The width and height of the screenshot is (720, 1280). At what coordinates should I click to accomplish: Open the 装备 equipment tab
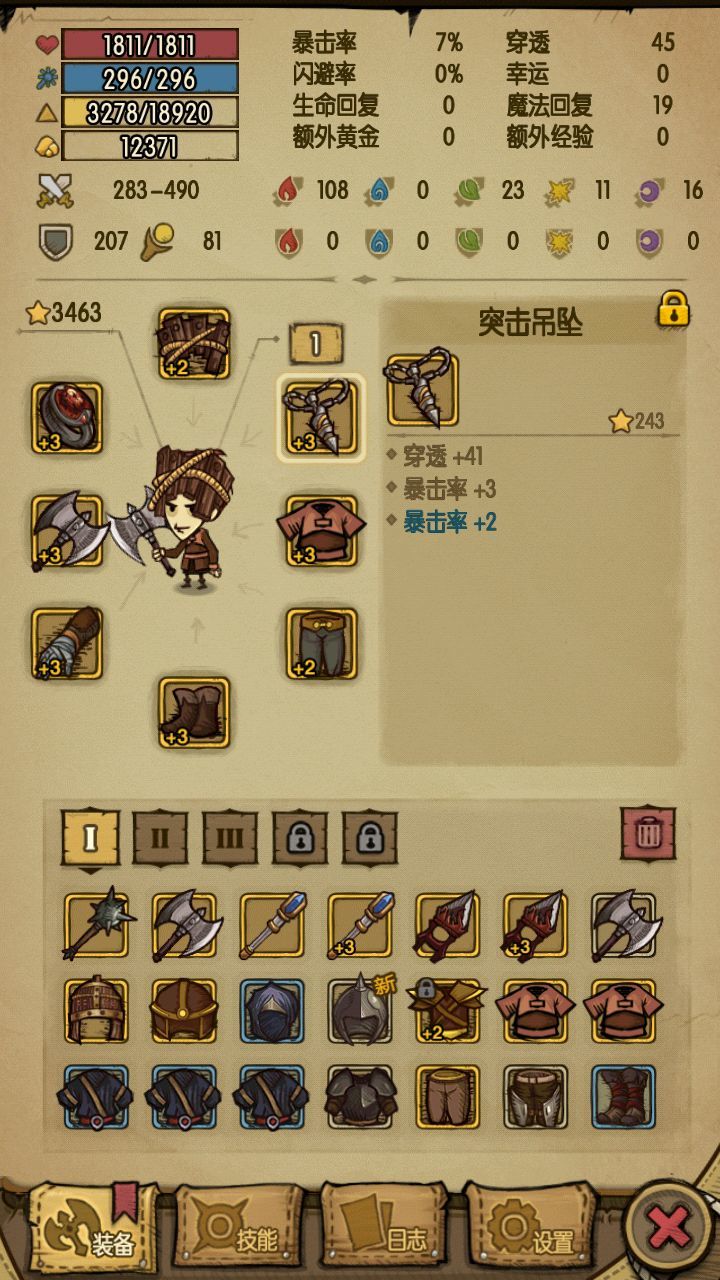tap(93, 1227)
